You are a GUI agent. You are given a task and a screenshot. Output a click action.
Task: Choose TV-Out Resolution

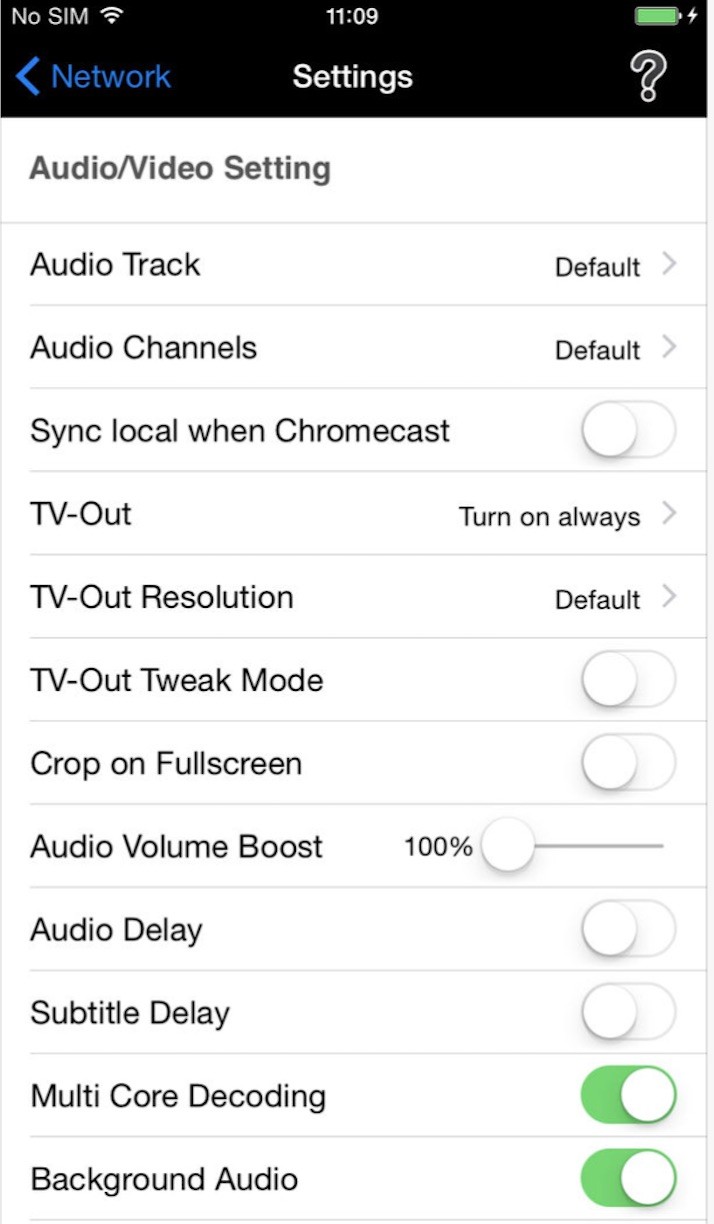[355, 598]
